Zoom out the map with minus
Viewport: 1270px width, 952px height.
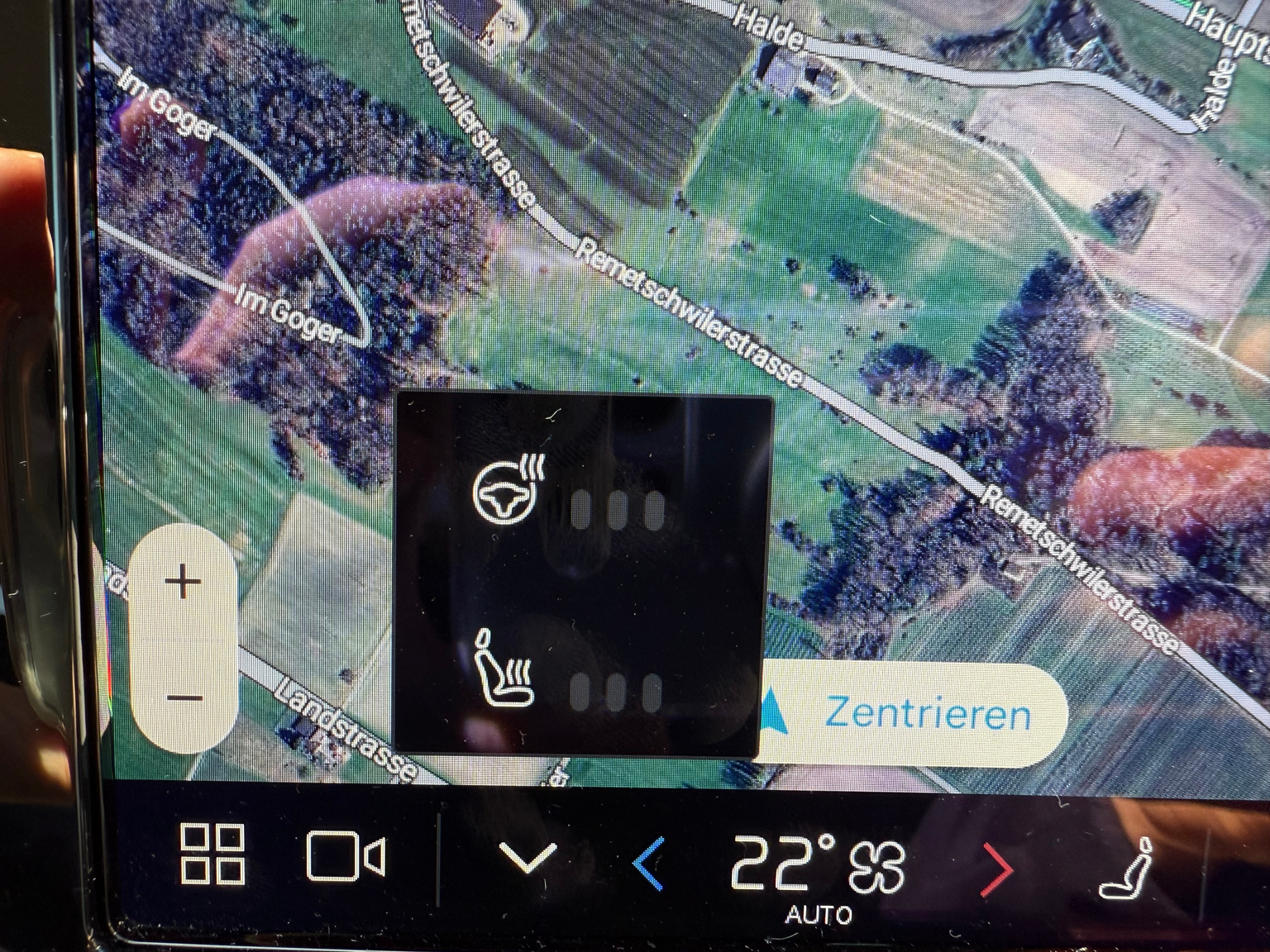tap(184, 698)
